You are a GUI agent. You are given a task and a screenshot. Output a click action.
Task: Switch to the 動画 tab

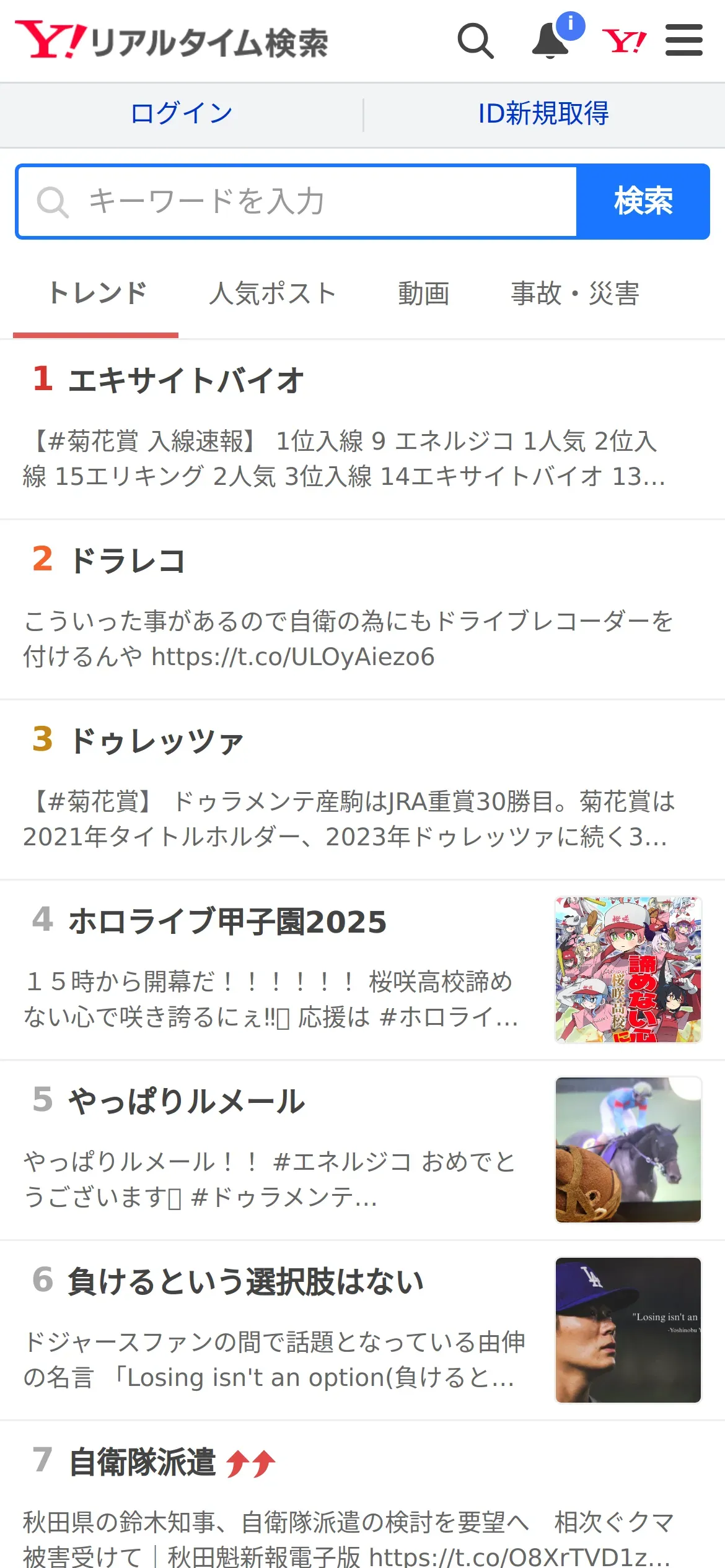pyautogui.click(x=423, y=294)
